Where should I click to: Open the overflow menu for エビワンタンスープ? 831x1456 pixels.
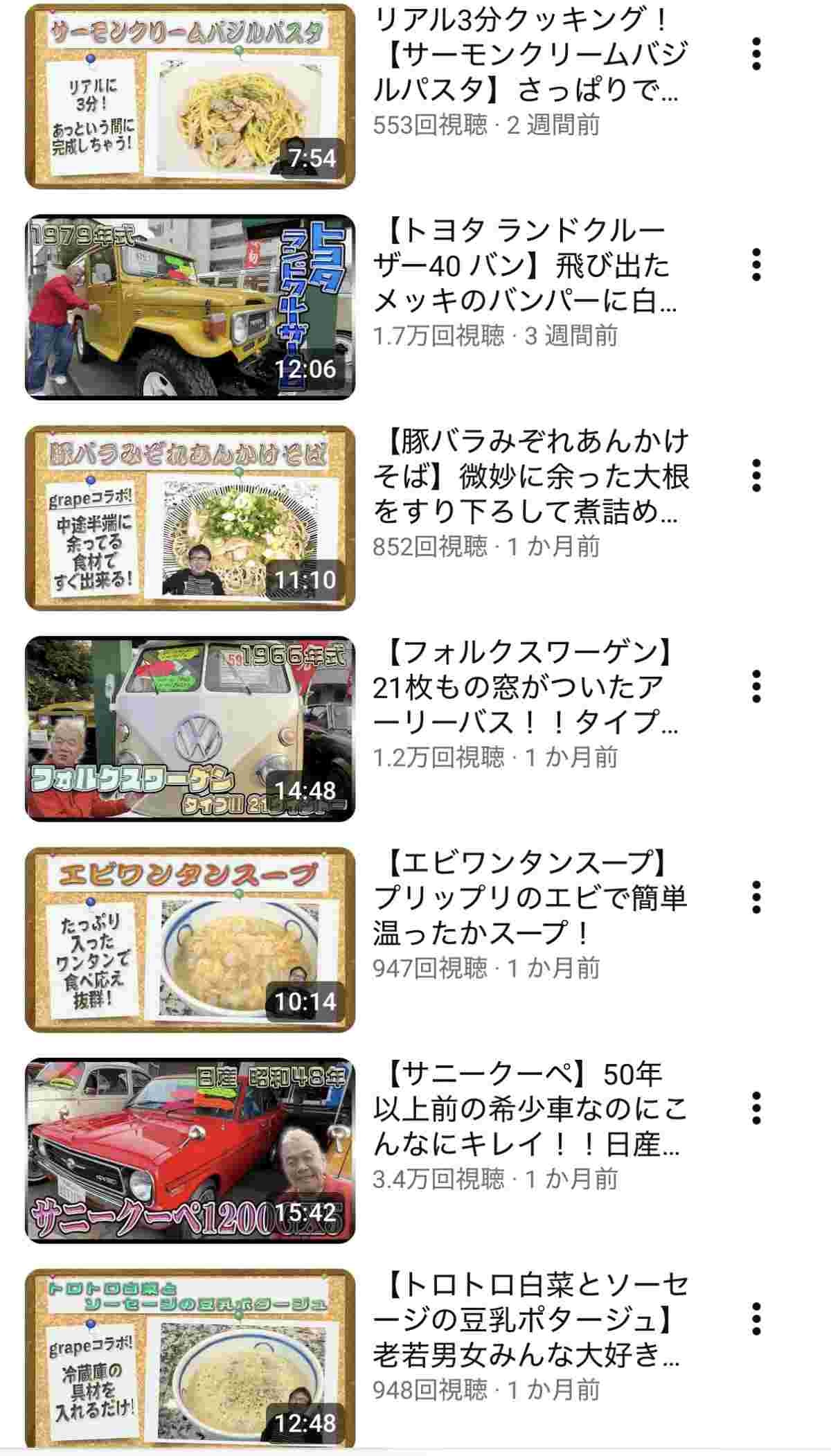(x=756, y=898)
